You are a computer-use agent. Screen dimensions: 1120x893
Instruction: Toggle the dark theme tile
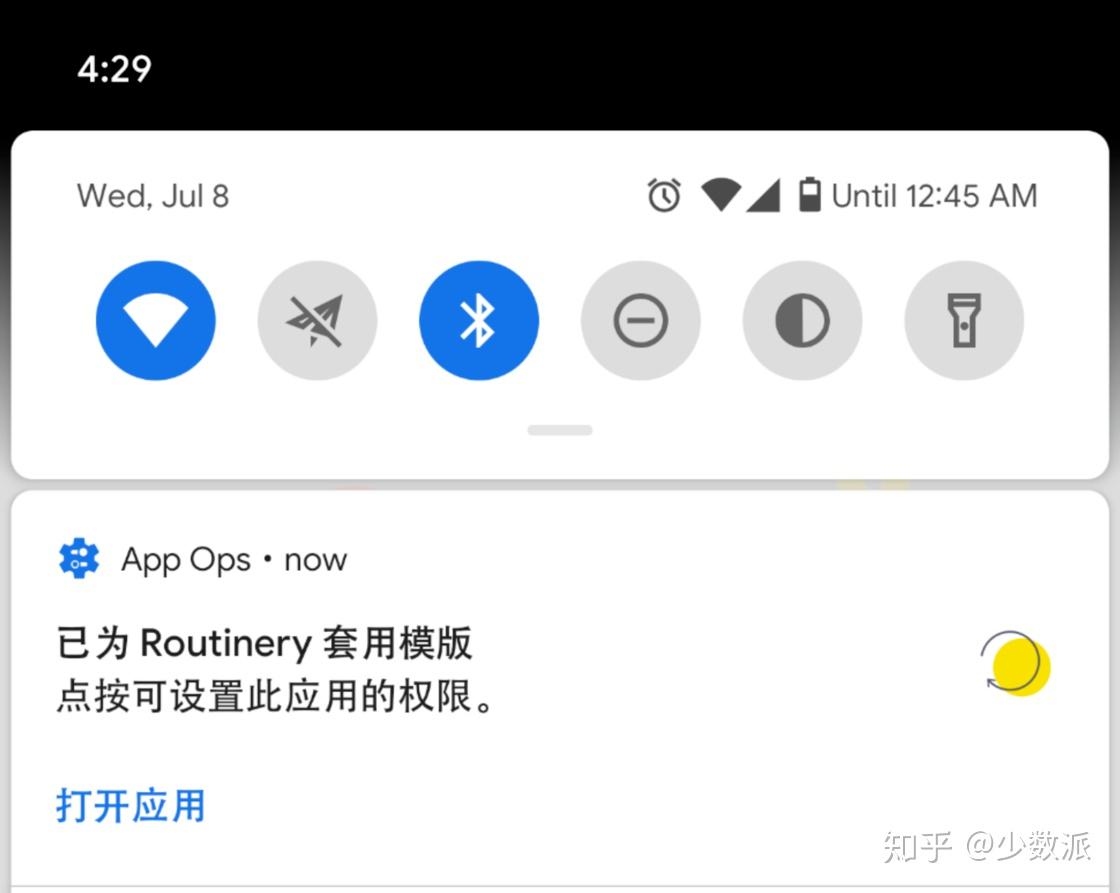[802, 321]
